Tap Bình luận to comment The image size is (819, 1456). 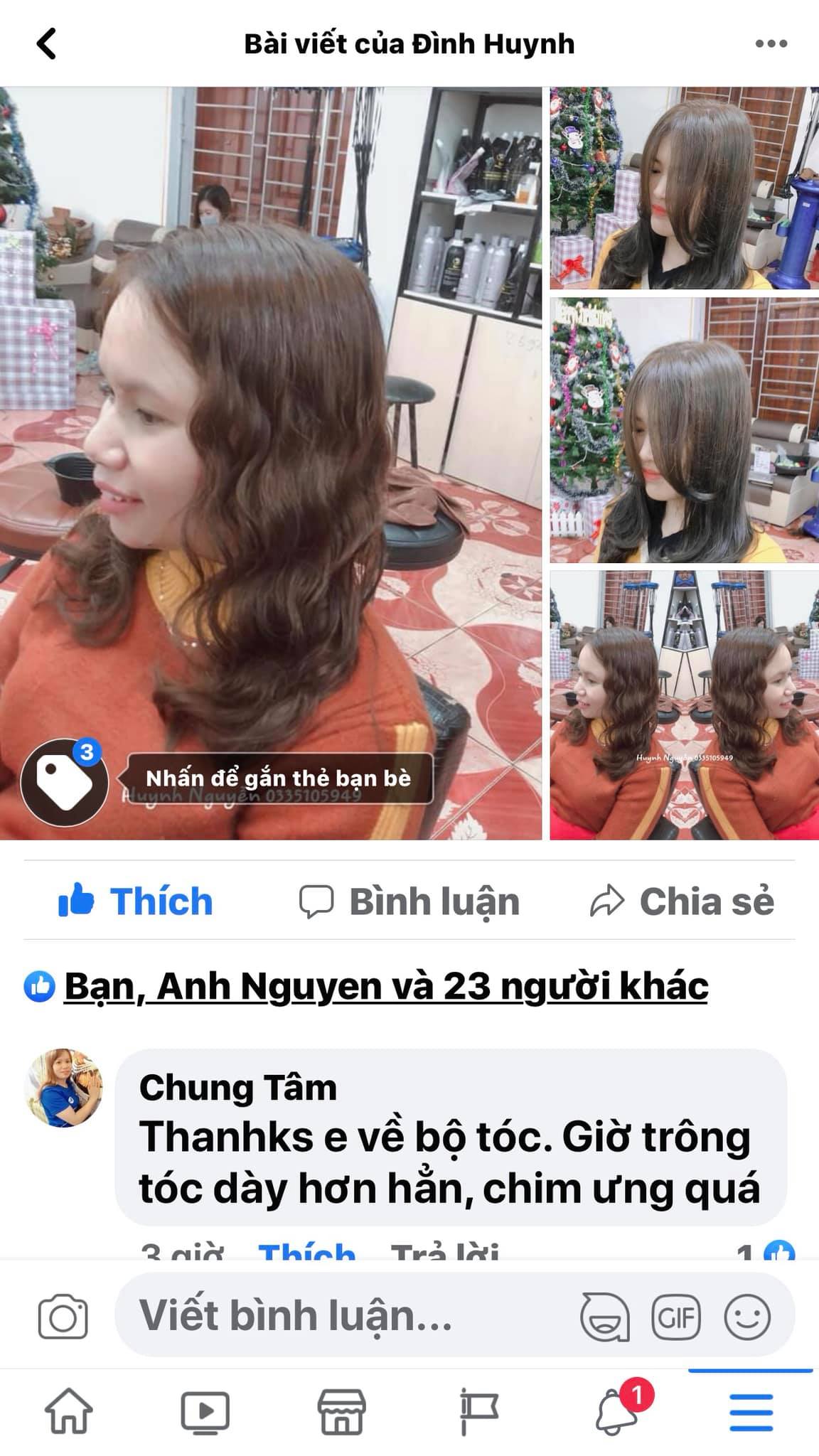(409, 901)
